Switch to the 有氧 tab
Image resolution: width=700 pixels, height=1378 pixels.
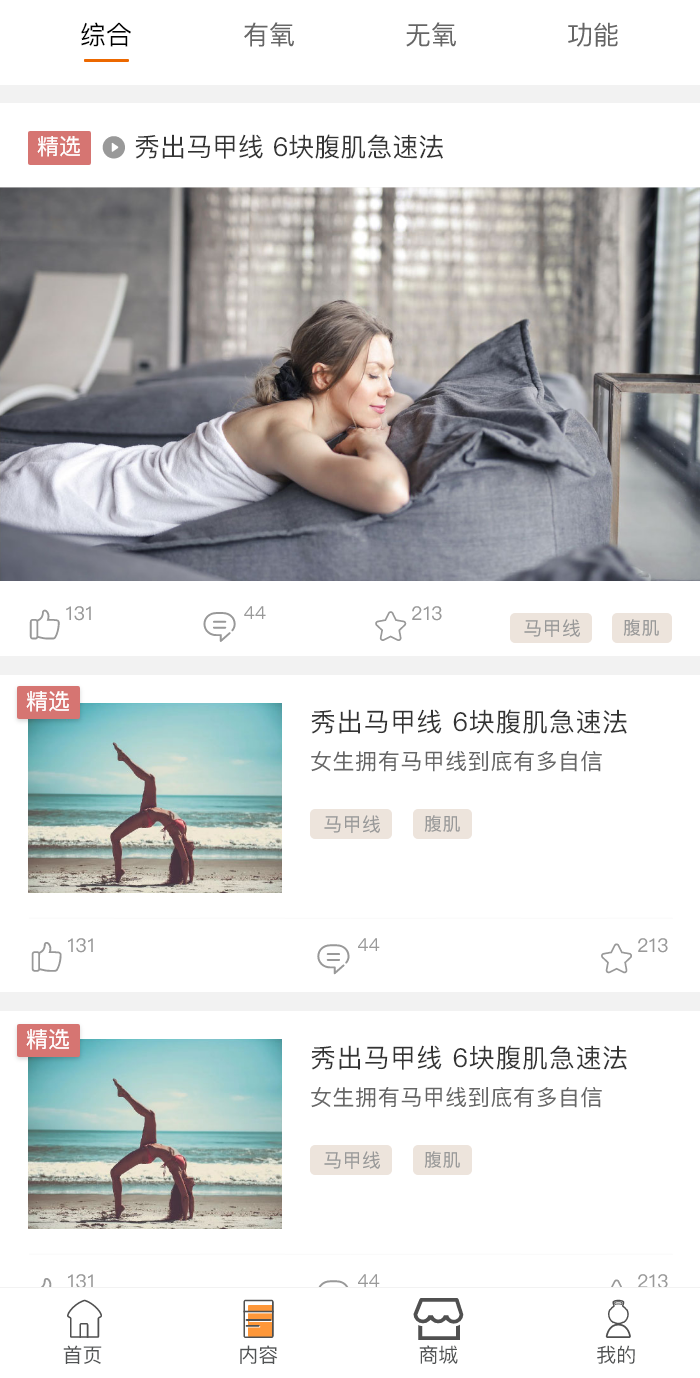coord(269,36)
